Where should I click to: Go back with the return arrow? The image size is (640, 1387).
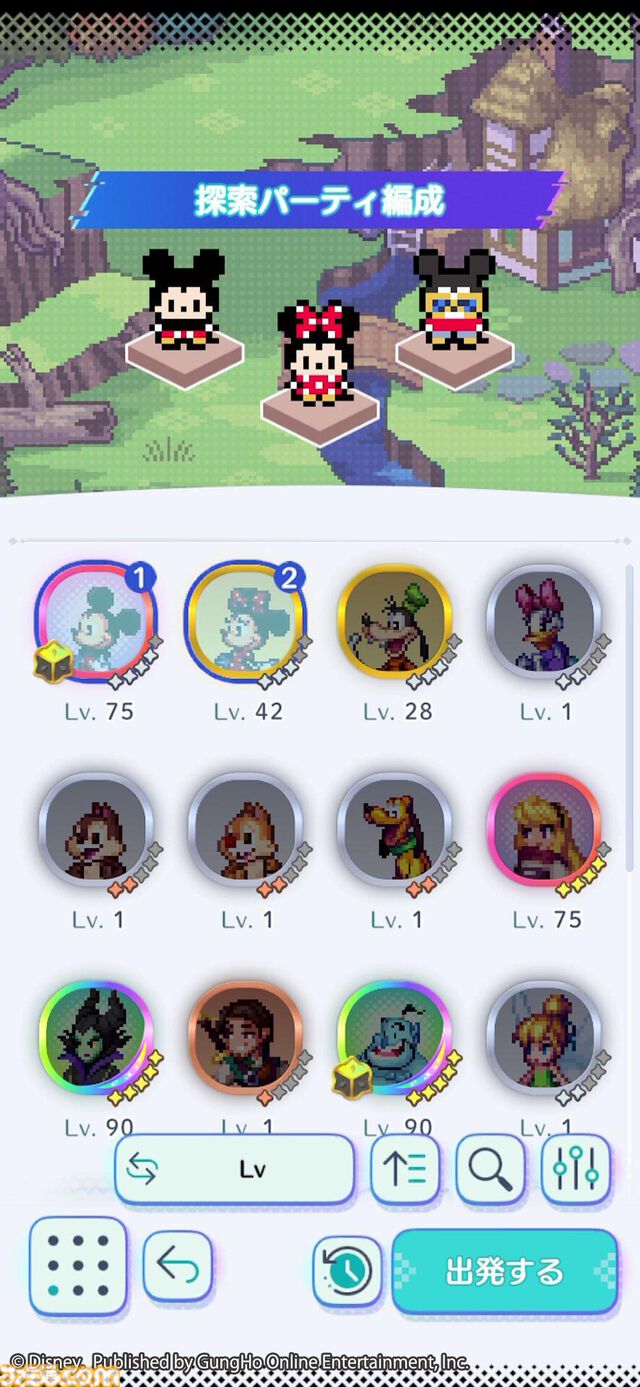178,1266
